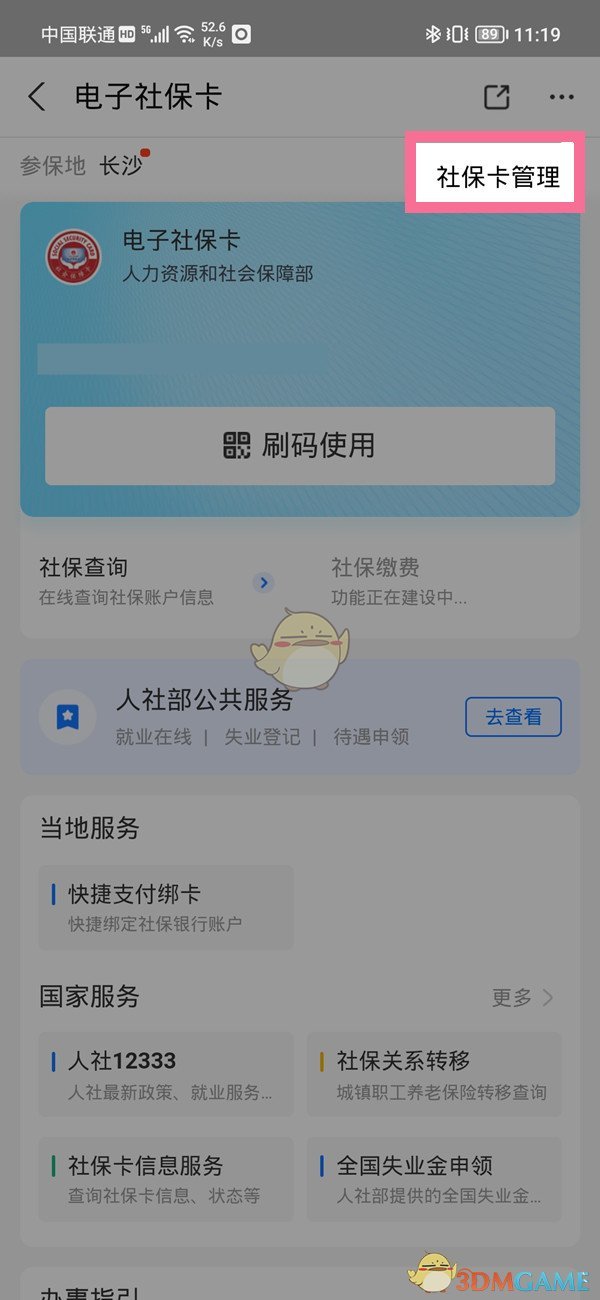Open the 人社12333 service
This screenshot has height=1300, width=600.
[x=166, y=1074]
